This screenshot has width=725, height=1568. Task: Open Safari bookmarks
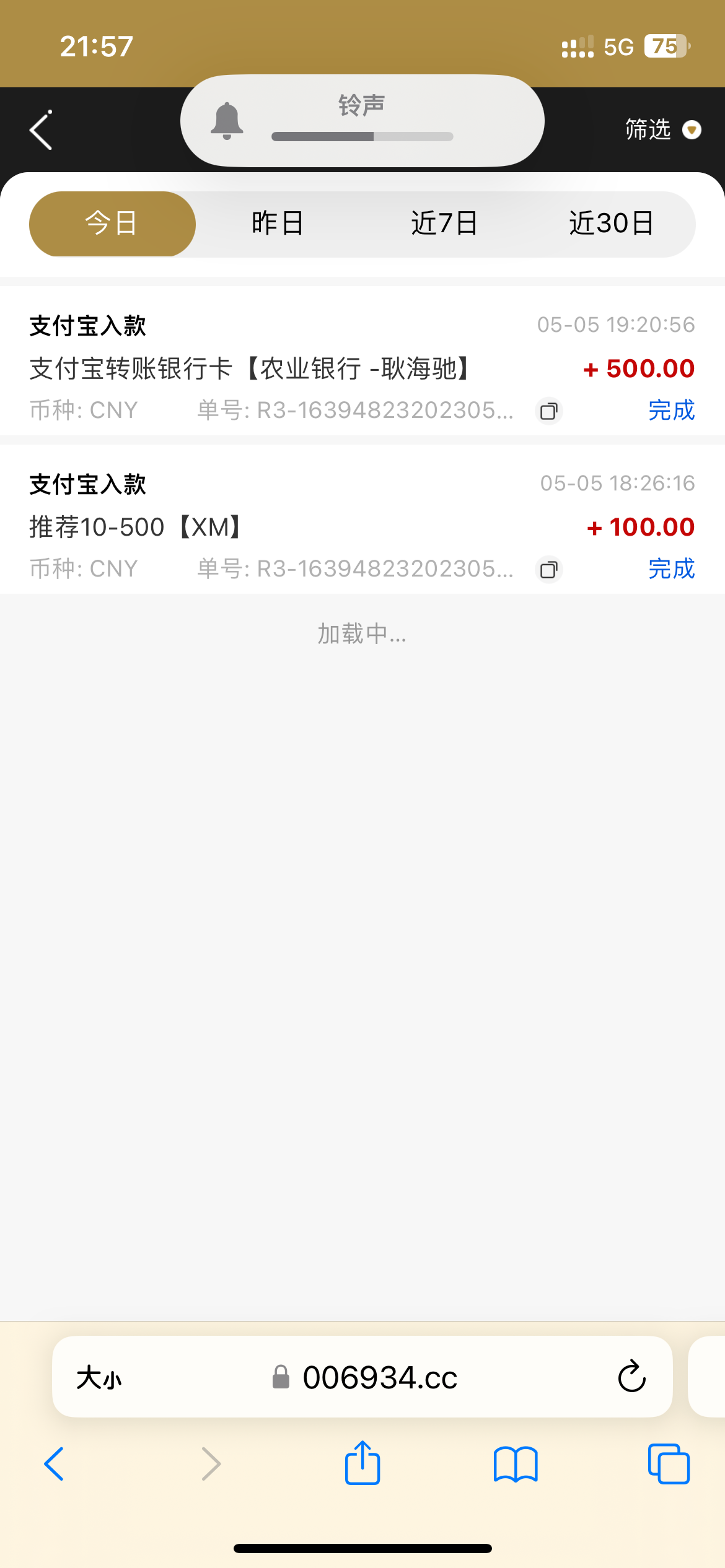[x=516, y=1464]
